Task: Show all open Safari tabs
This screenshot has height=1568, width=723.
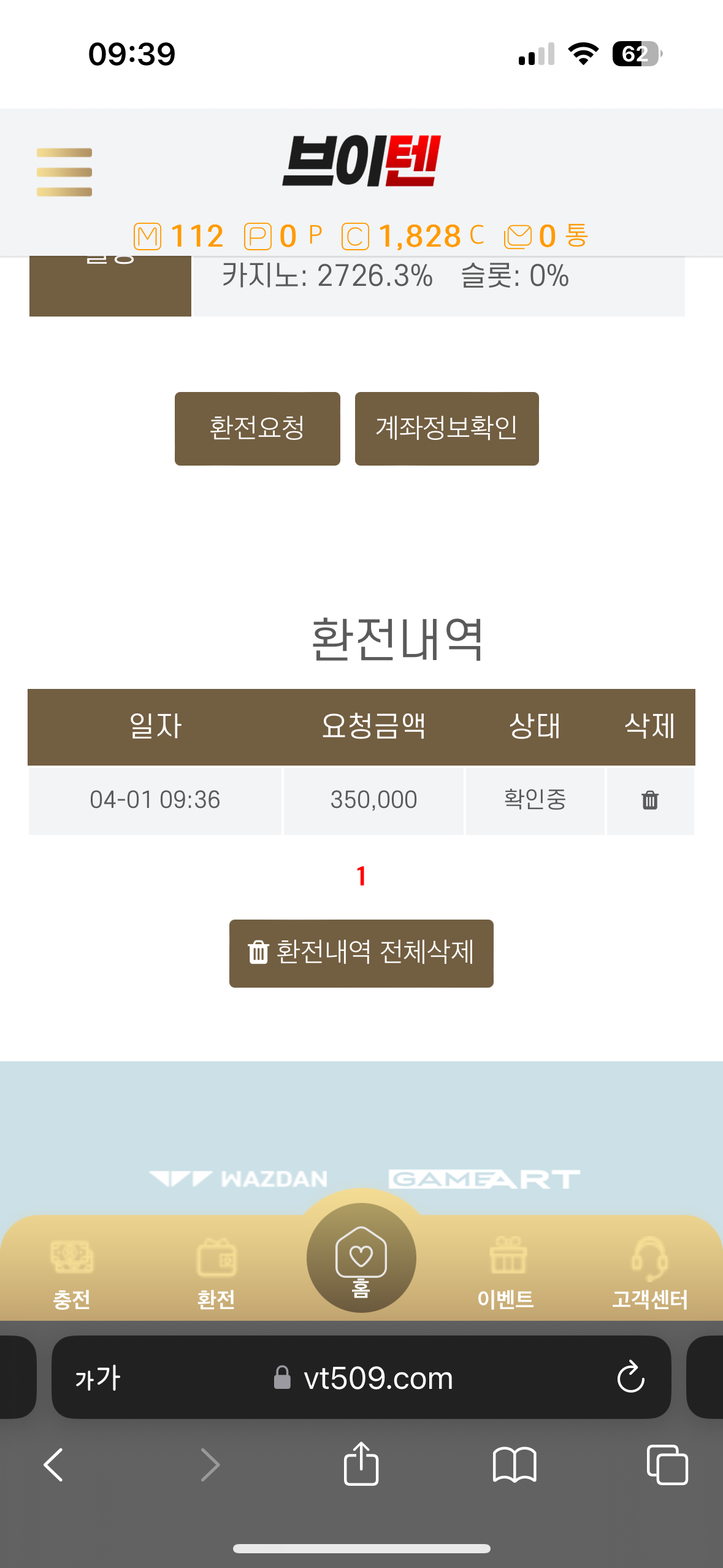Action: pyautogui.click(x=667, y=1465)
